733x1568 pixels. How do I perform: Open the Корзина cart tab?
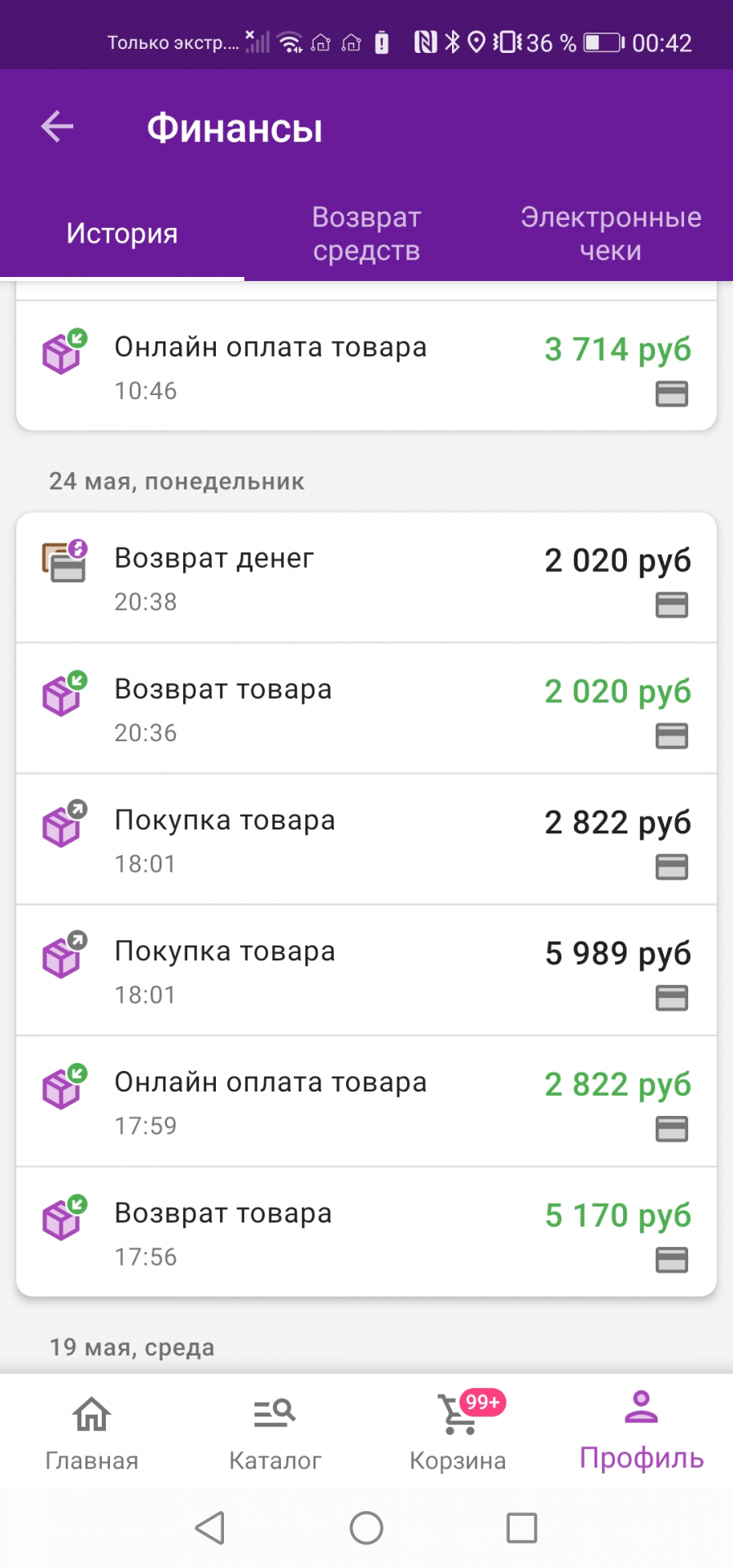point(458,1432)
